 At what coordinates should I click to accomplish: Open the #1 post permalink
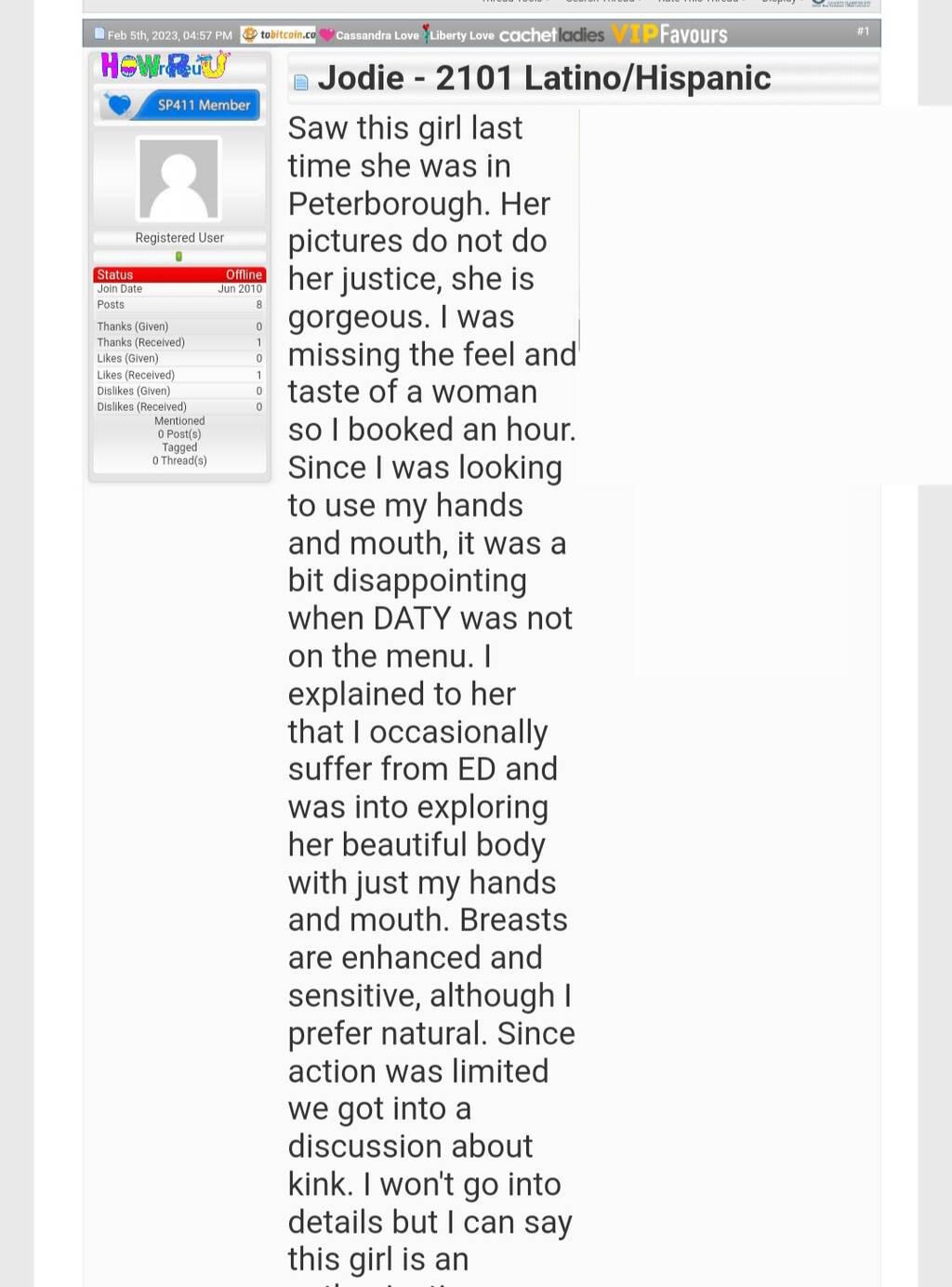(x=863, y=32)
